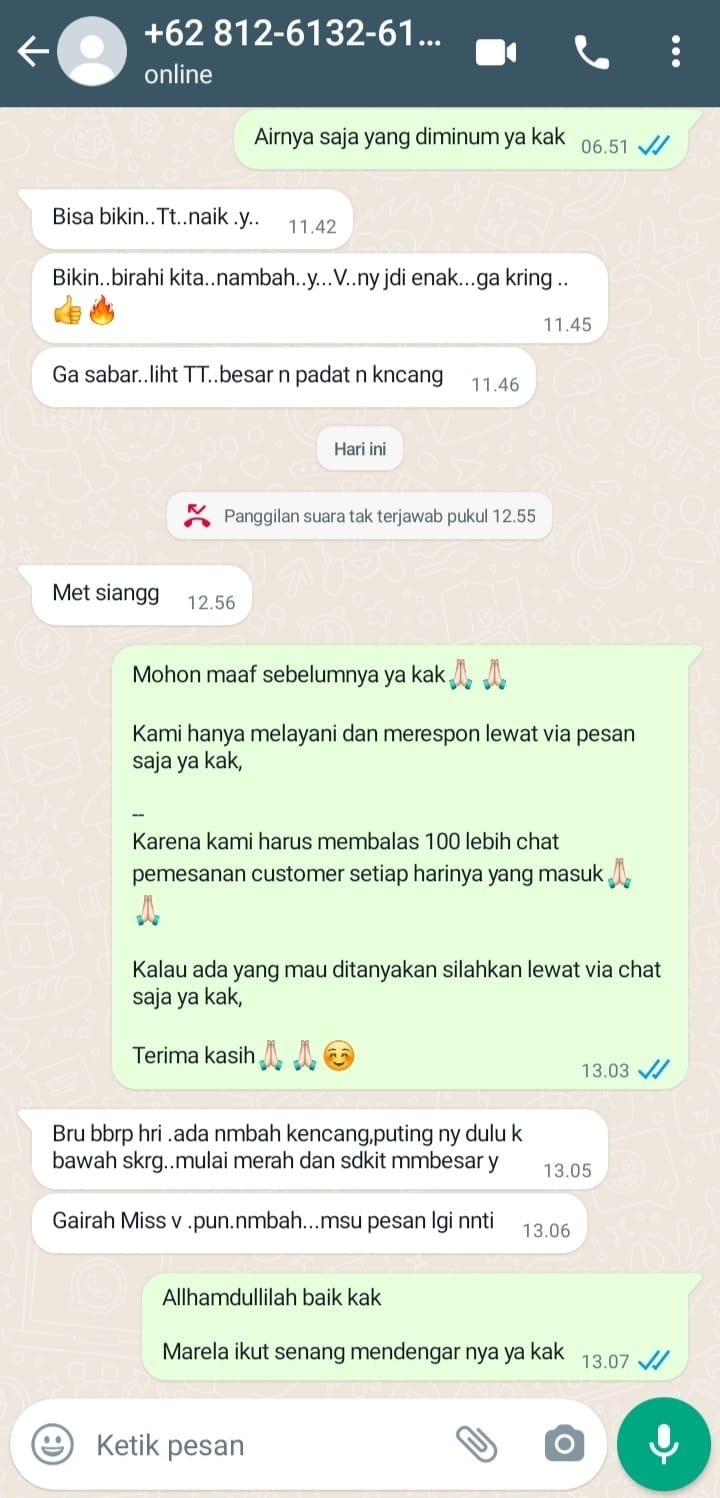Attach a file with the paperclip
The height and width of the screenshot is (1498, 720).
477,1444
